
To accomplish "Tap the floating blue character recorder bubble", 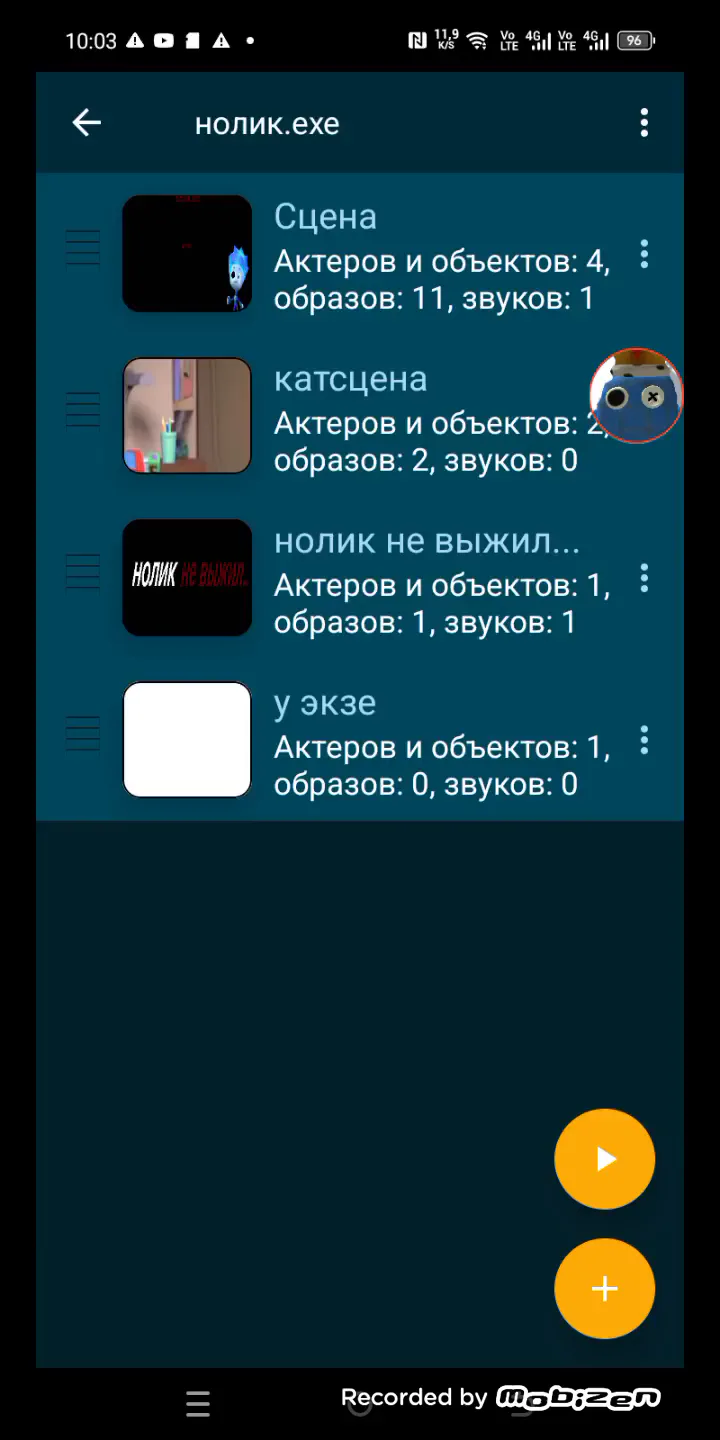I will point(636,396).
